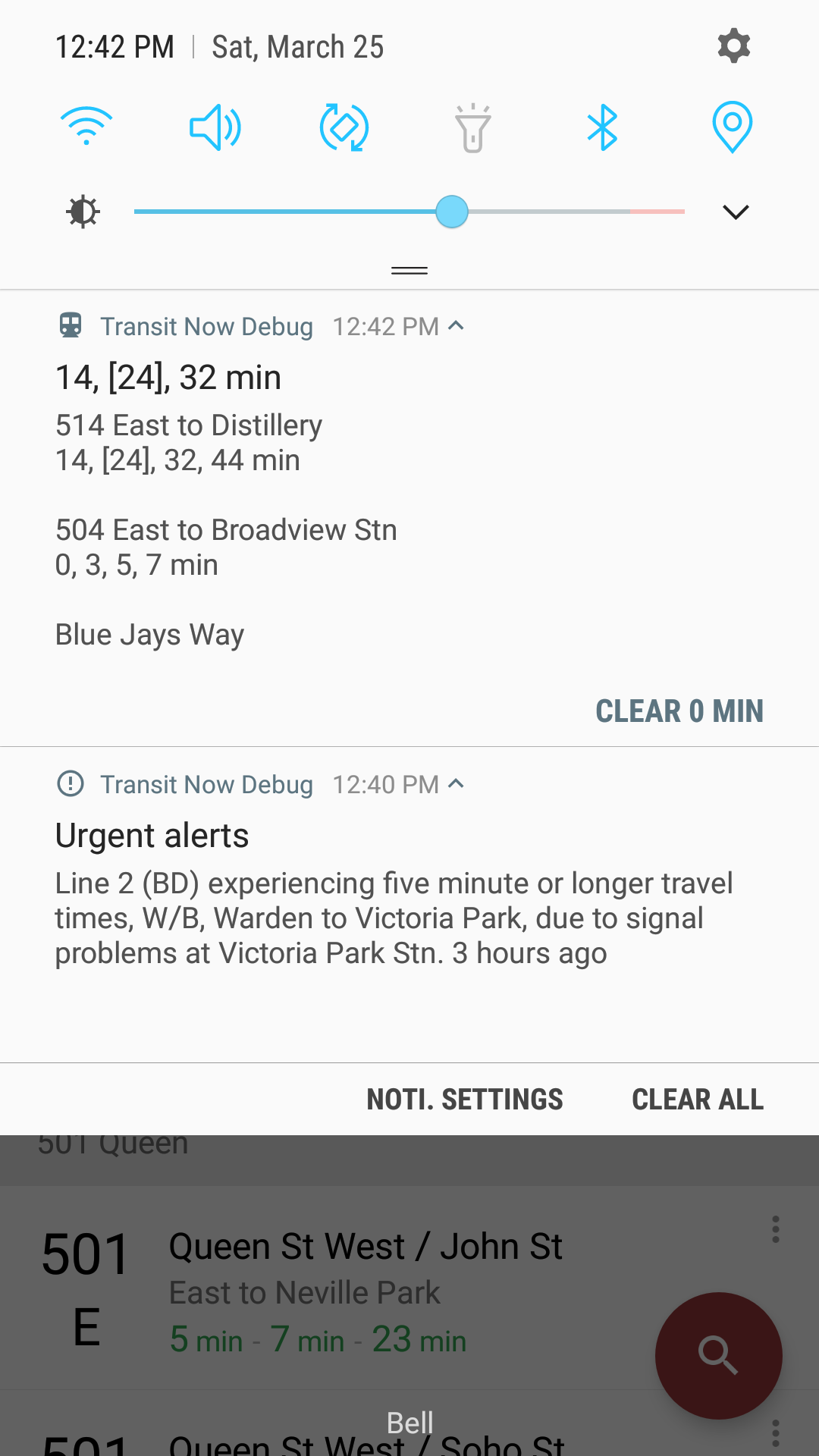The width and height of the screenshot is (819, 1456).
Task: Toggle Wi-Fi quick setting
Action: point(86,127)
